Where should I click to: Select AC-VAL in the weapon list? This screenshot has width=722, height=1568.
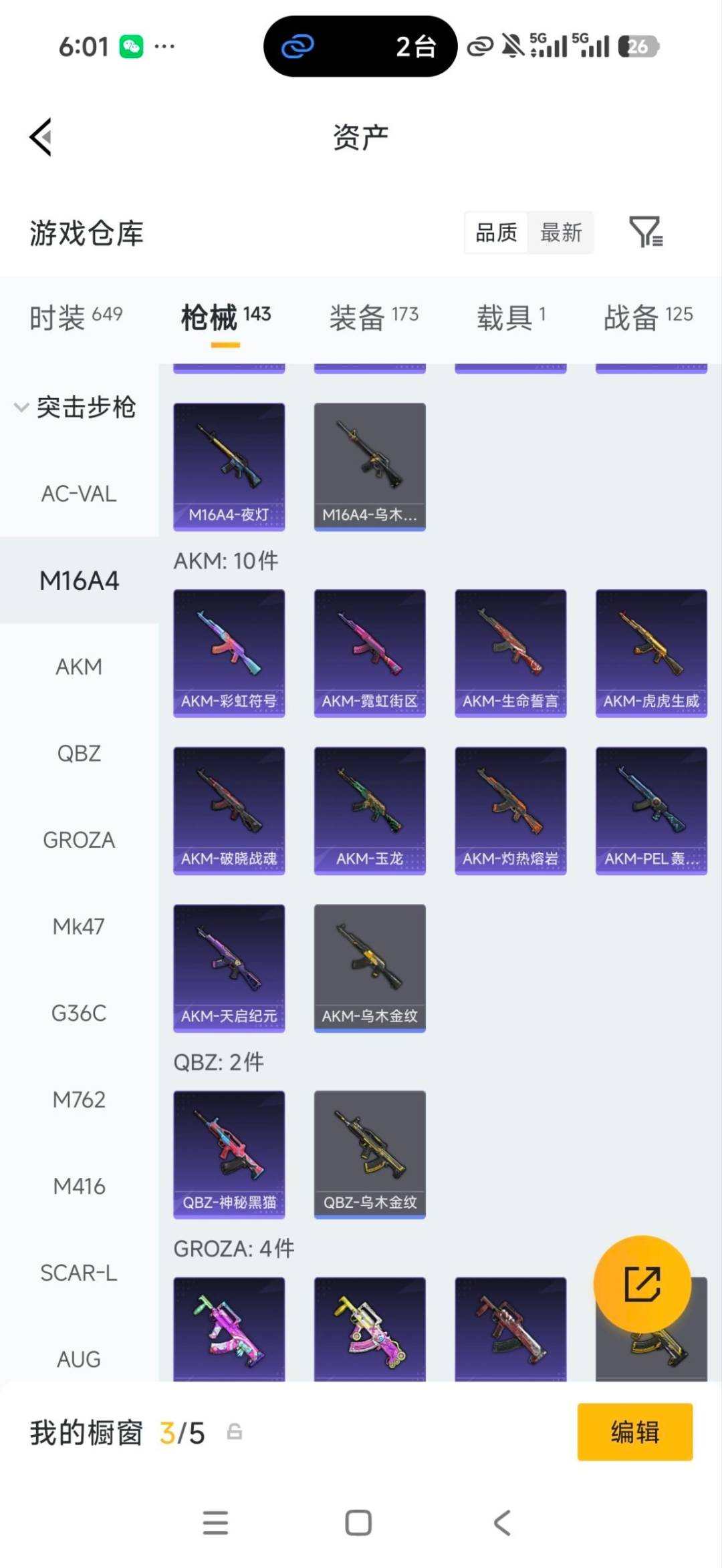click(79, 494)
